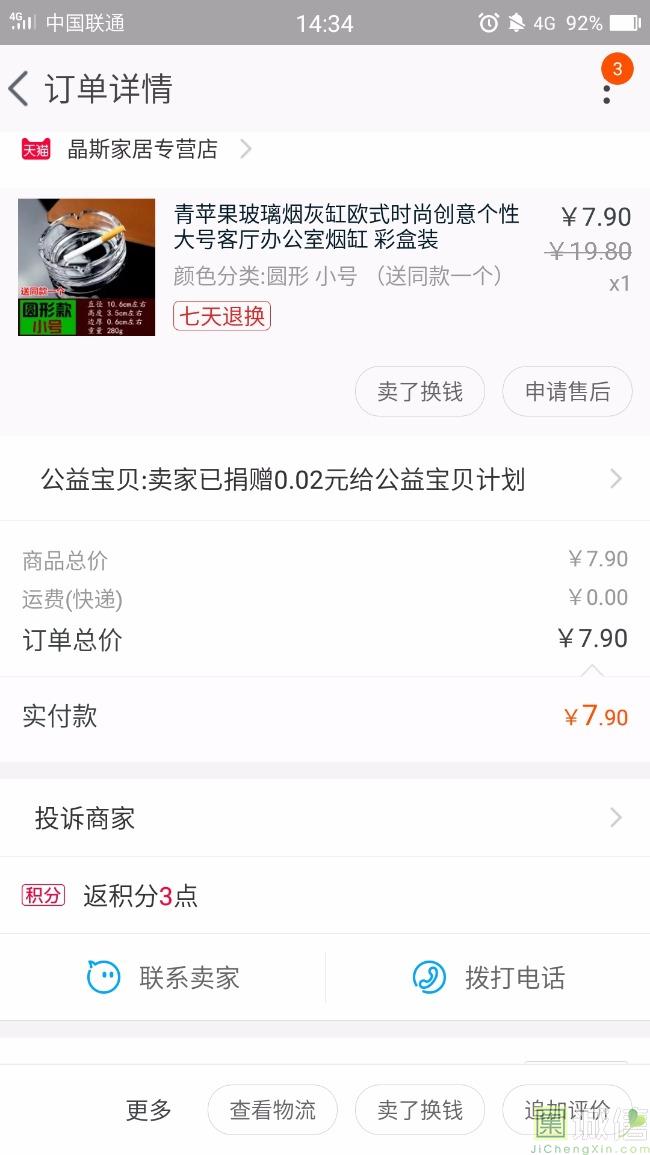Tap 追加评价 button
This screenshot has height=1155, width=650.
point(567,1110)
